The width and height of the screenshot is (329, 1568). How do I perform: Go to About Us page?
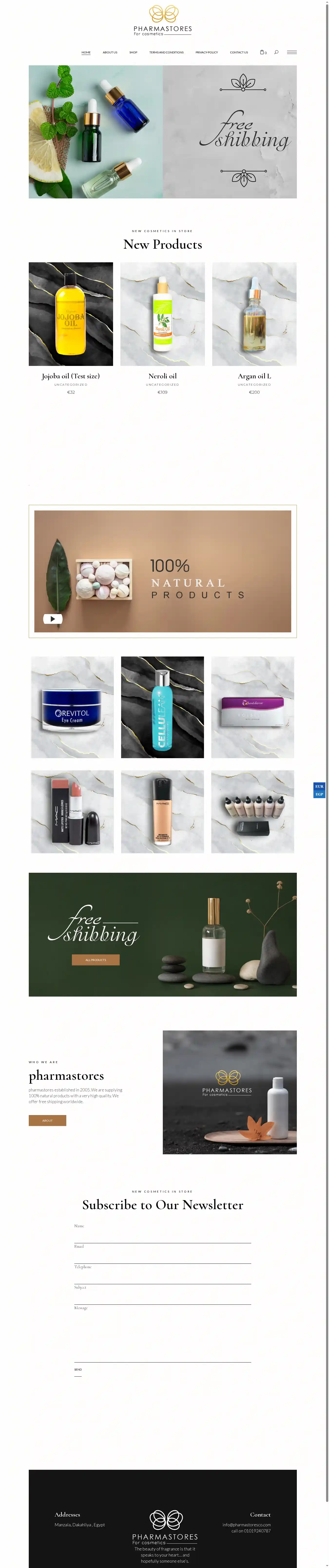click(x=110, y=52)
